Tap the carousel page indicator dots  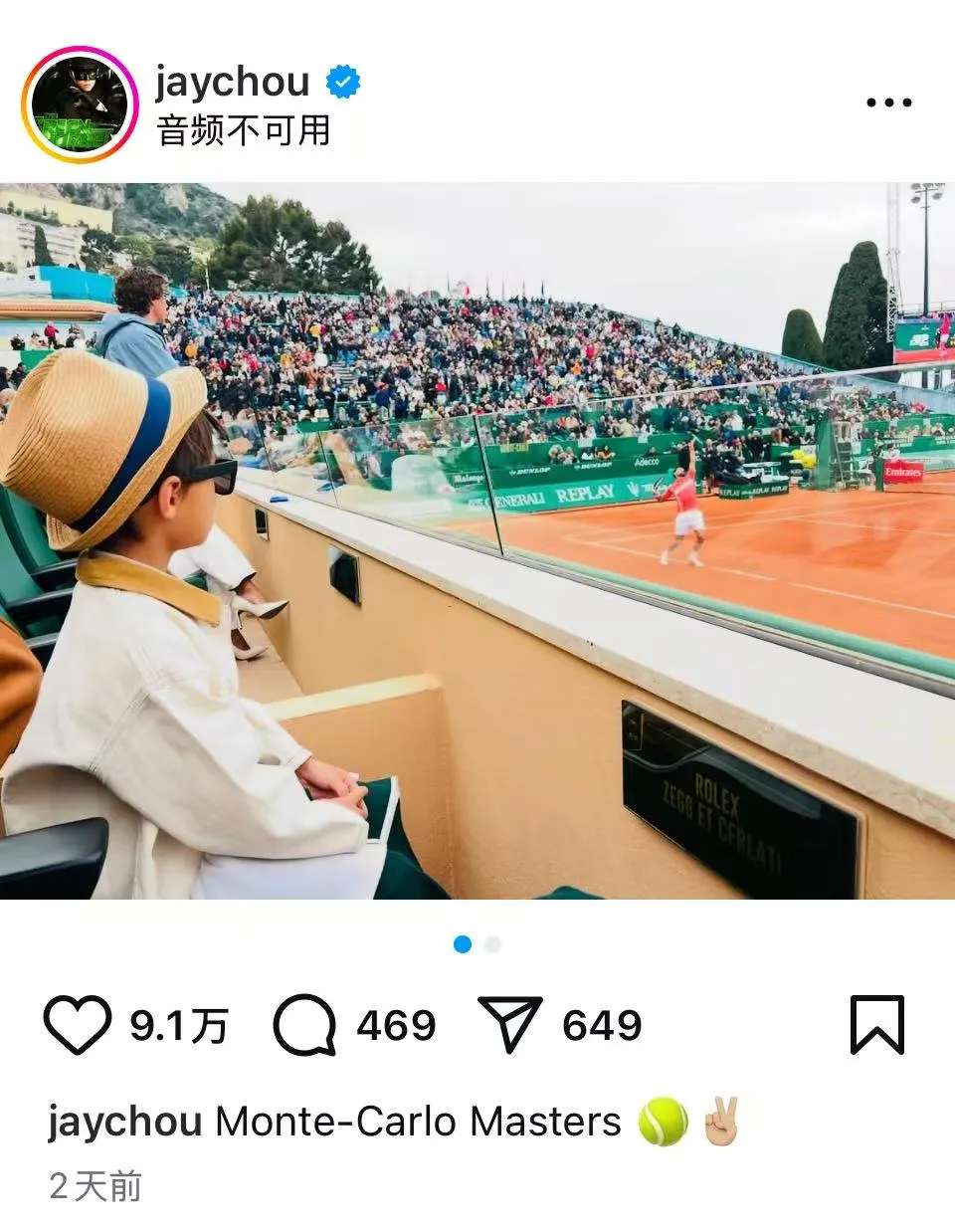pos(477,944)
